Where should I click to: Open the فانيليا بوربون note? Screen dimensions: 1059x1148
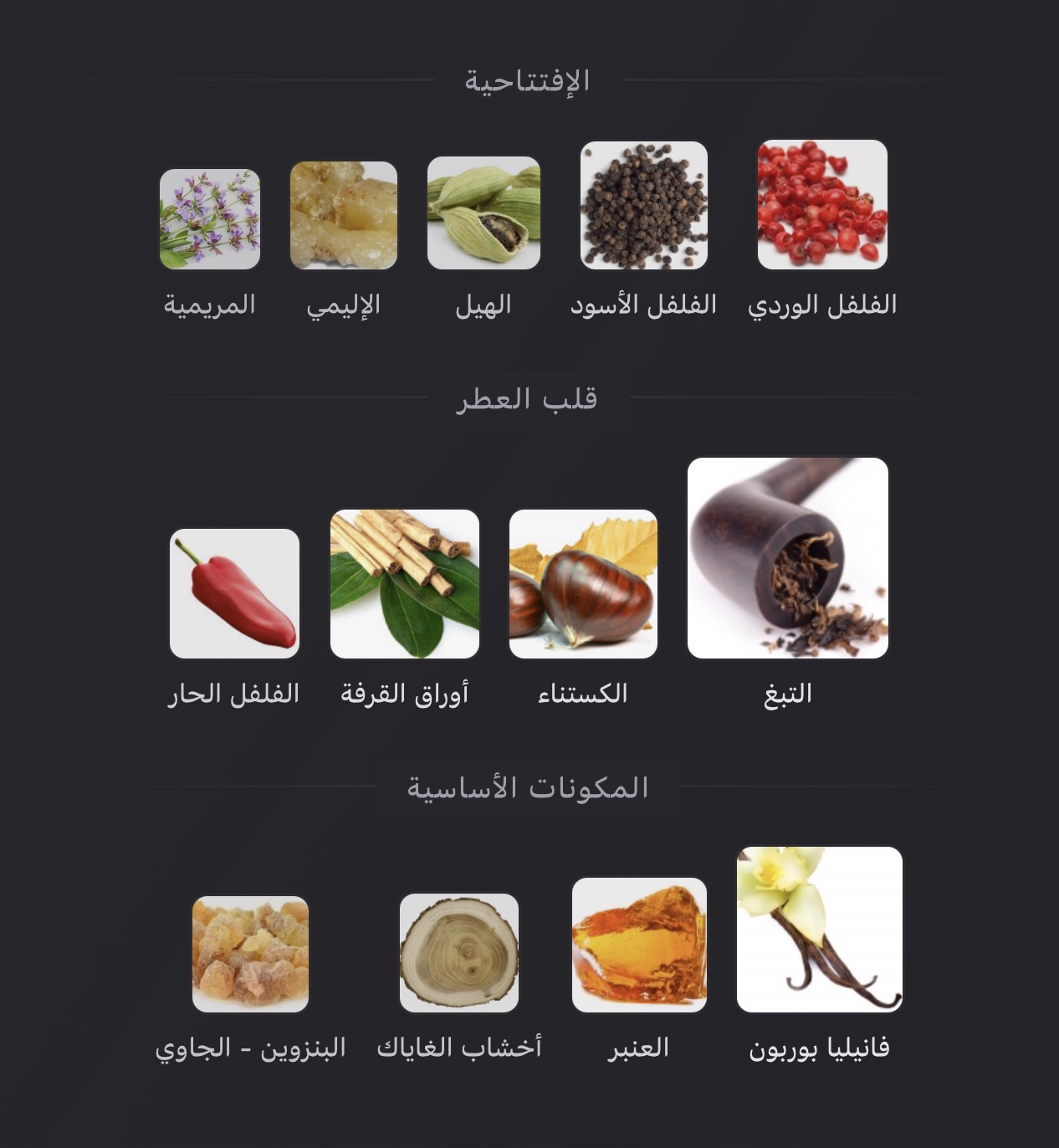click(x=819, y=930)
